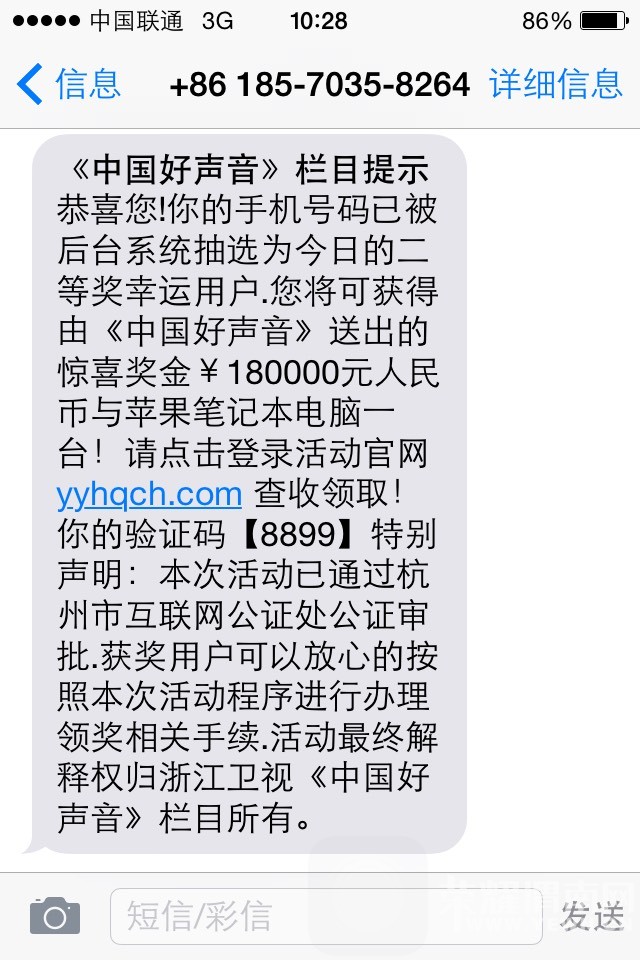
Task: Go back to the 信息 message list
Action: 70,84
